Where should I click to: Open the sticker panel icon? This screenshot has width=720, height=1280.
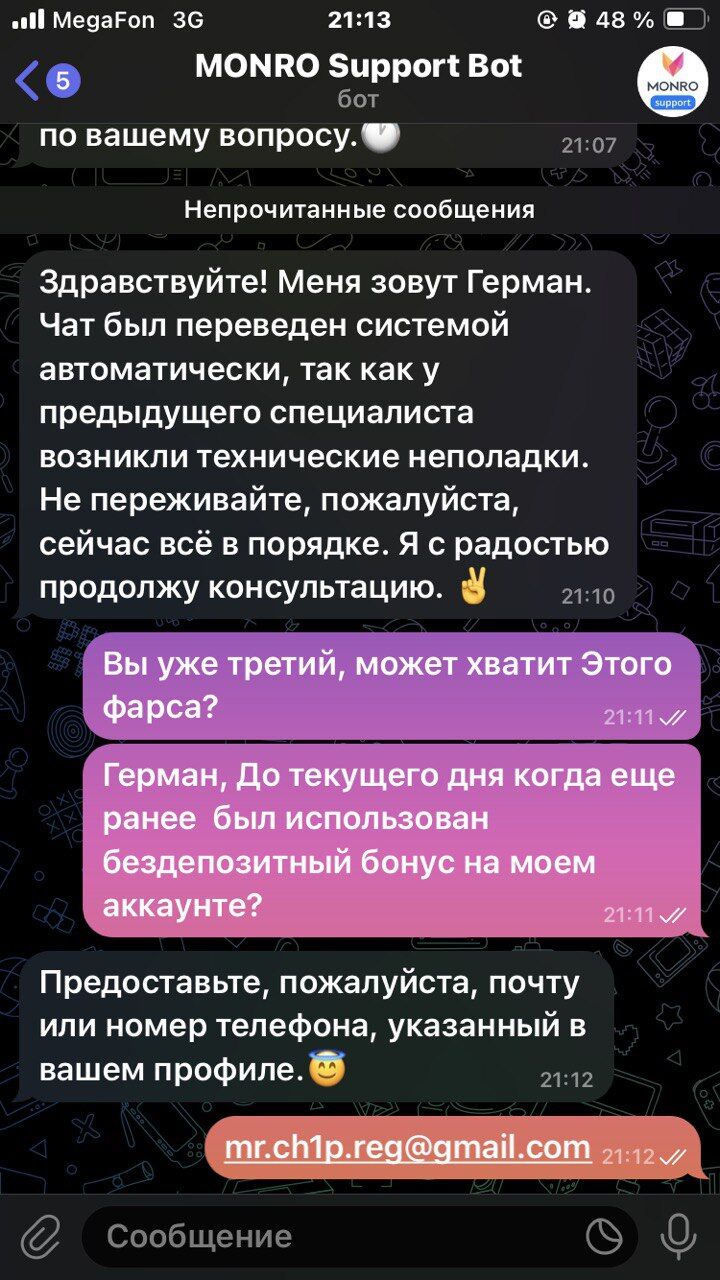pos(603,1237)
